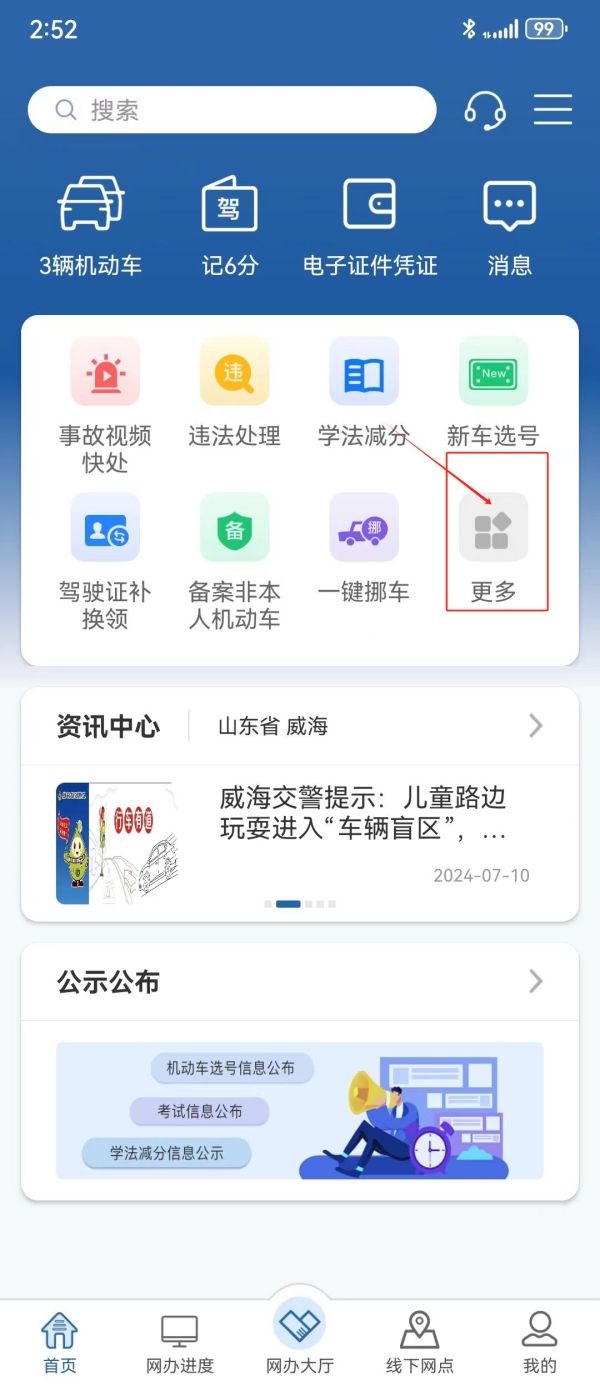The width and height of the screenshot is (600, 1391).
Task: Select 违法处理
Action: click(x=234, y=391)
